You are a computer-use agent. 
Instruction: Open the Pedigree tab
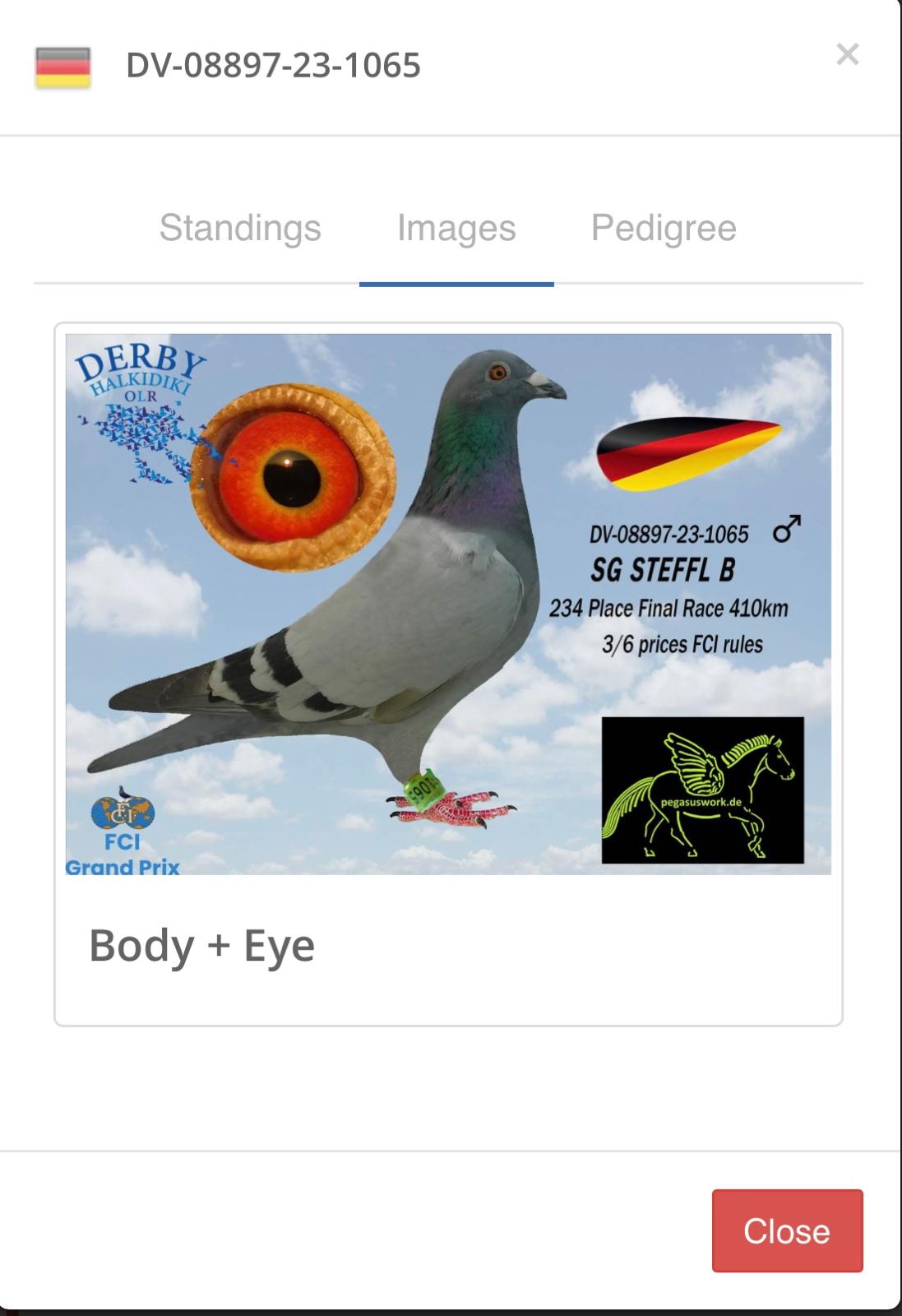pos(664,228)
